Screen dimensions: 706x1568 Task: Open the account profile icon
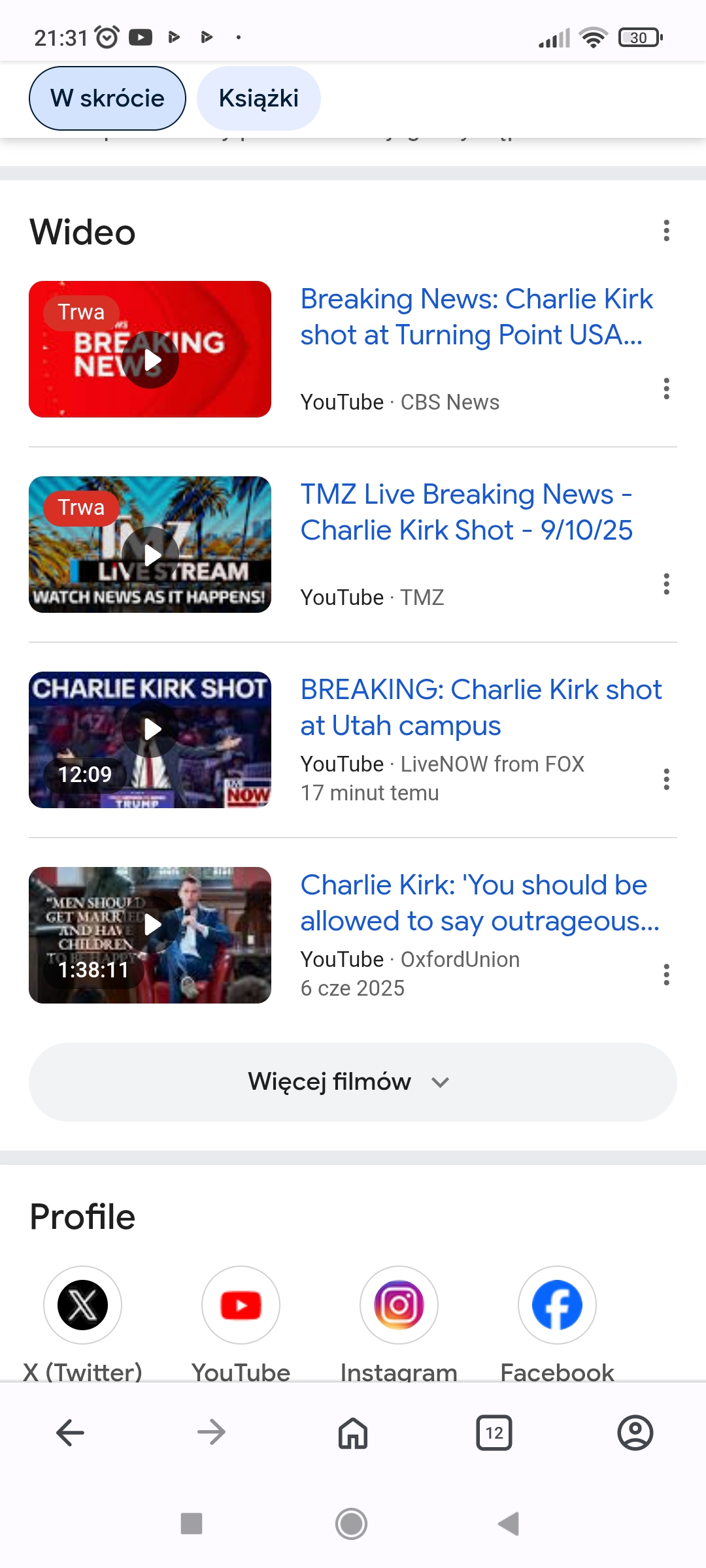click(x=635, y=1433)
